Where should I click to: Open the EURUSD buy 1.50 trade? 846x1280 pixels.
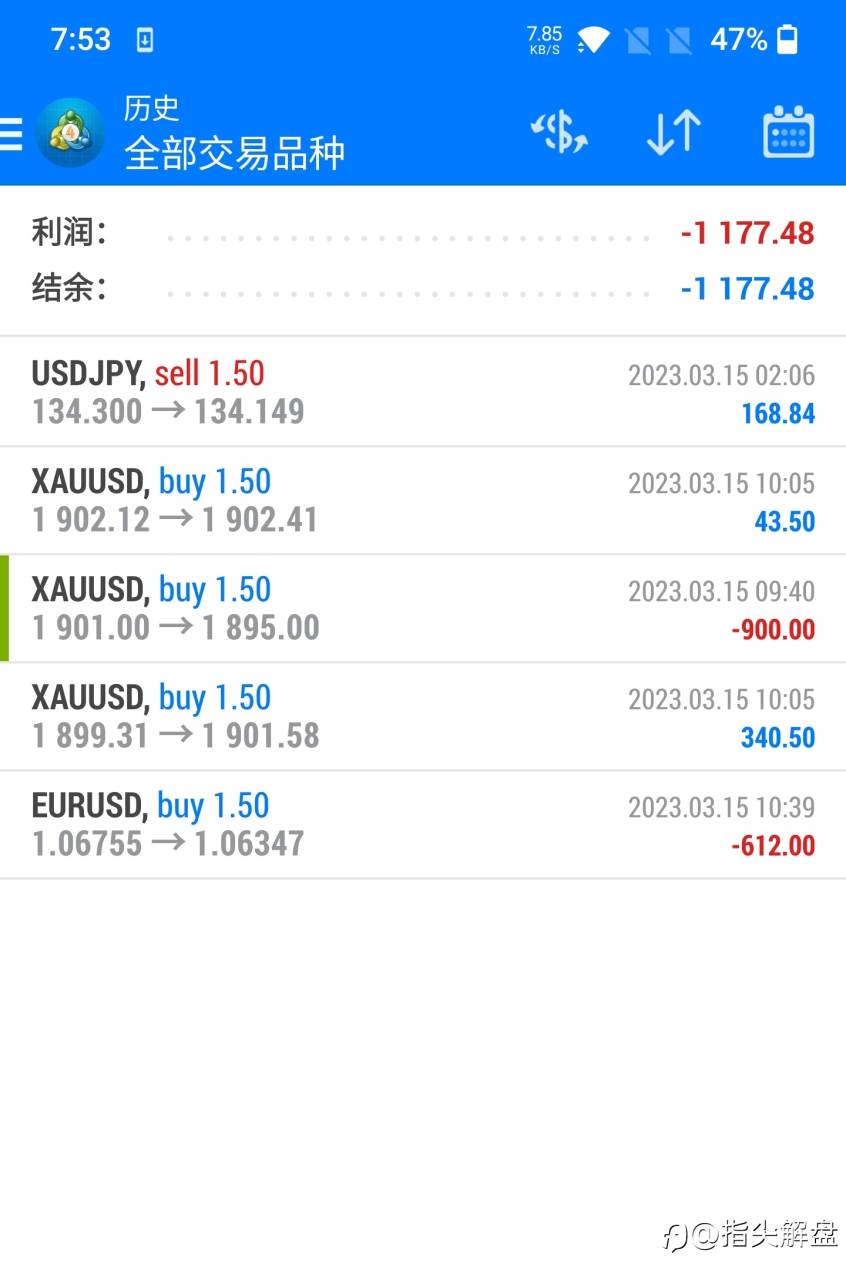click(x=423, y=824)
